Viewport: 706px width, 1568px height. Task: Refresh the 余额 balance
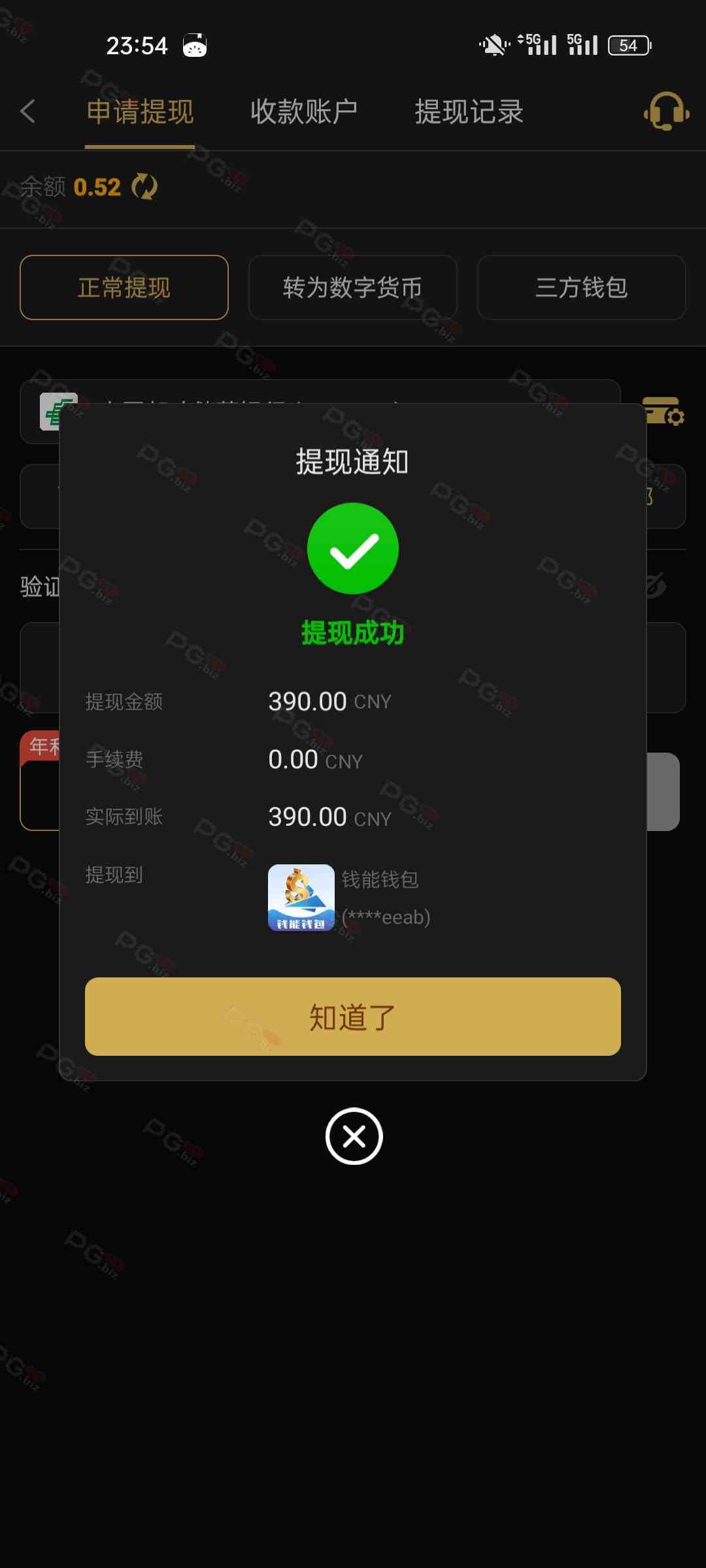coord(144,188)
